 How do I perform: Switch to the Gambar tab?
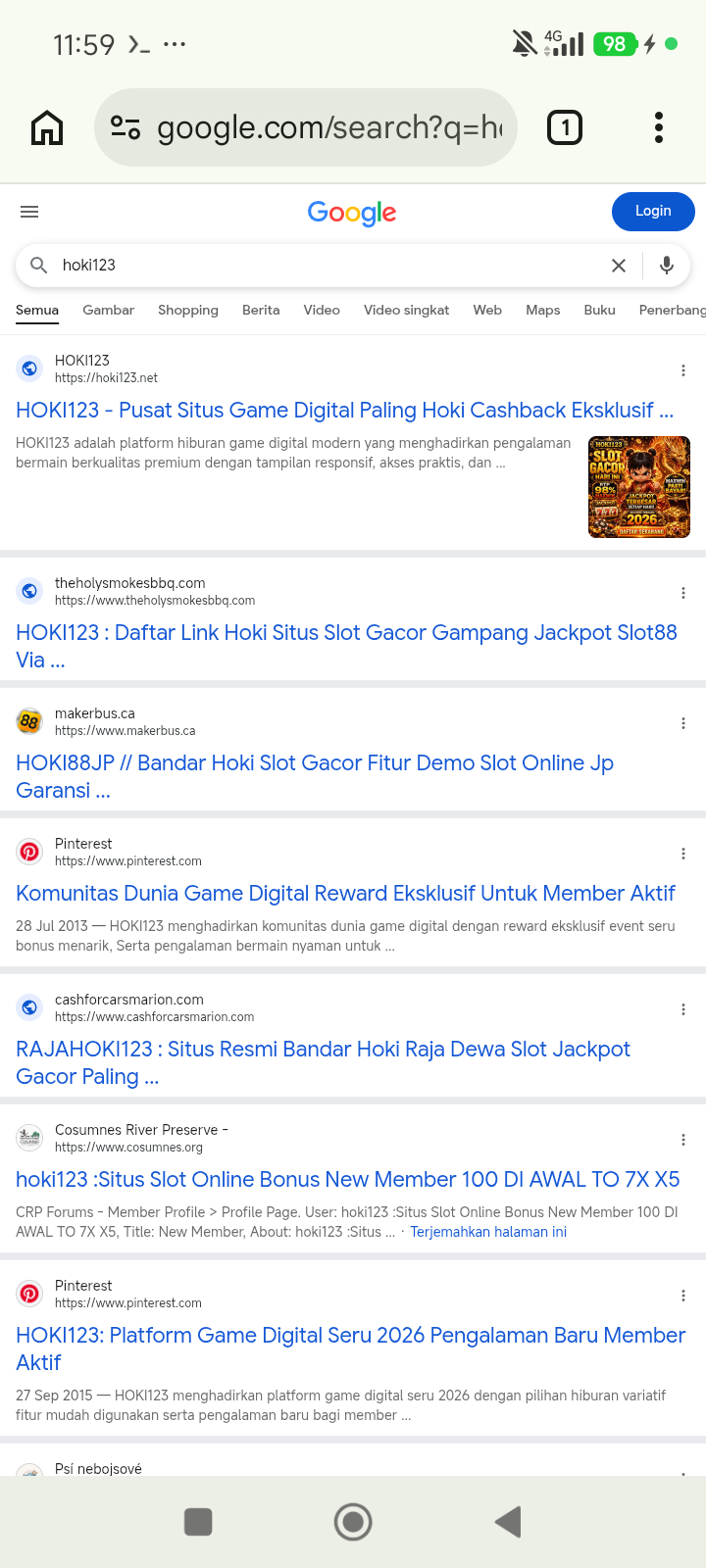[x=108, y=310]
